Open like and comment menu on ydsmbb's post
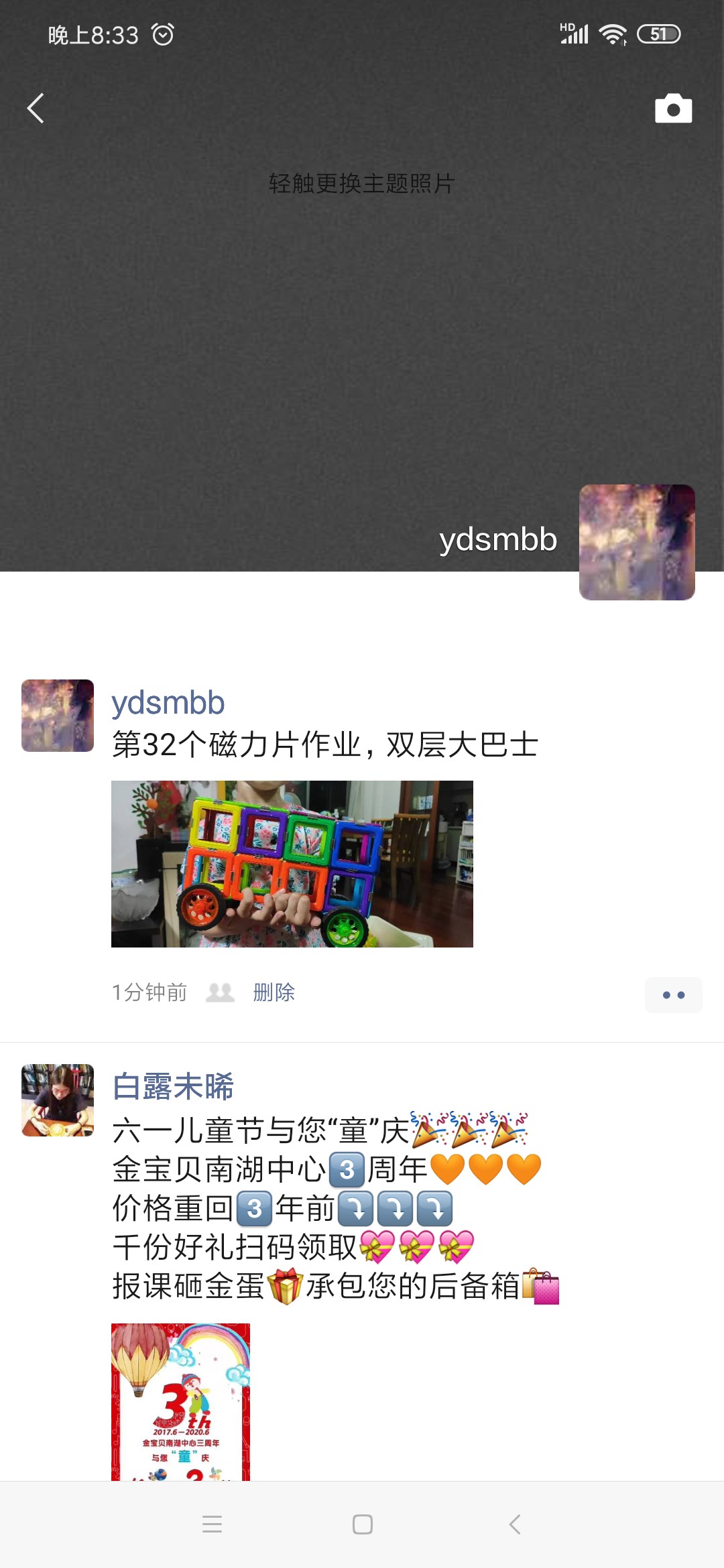Image resolution: width=724 pixels, height=1568 pixels. [673, 995]
